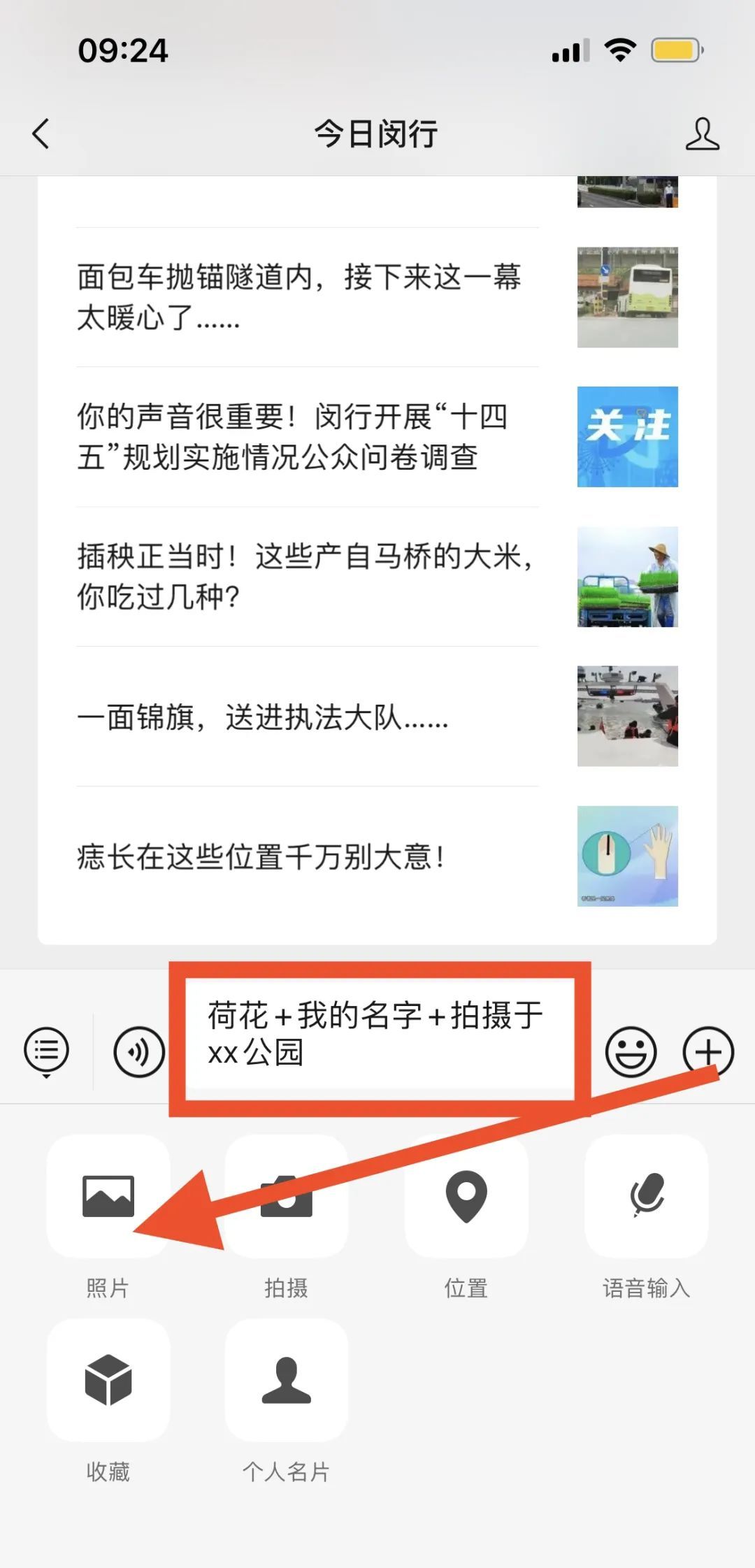
Task: Send a 个人名片 contact card
Action: click(x=287, y=1380)
